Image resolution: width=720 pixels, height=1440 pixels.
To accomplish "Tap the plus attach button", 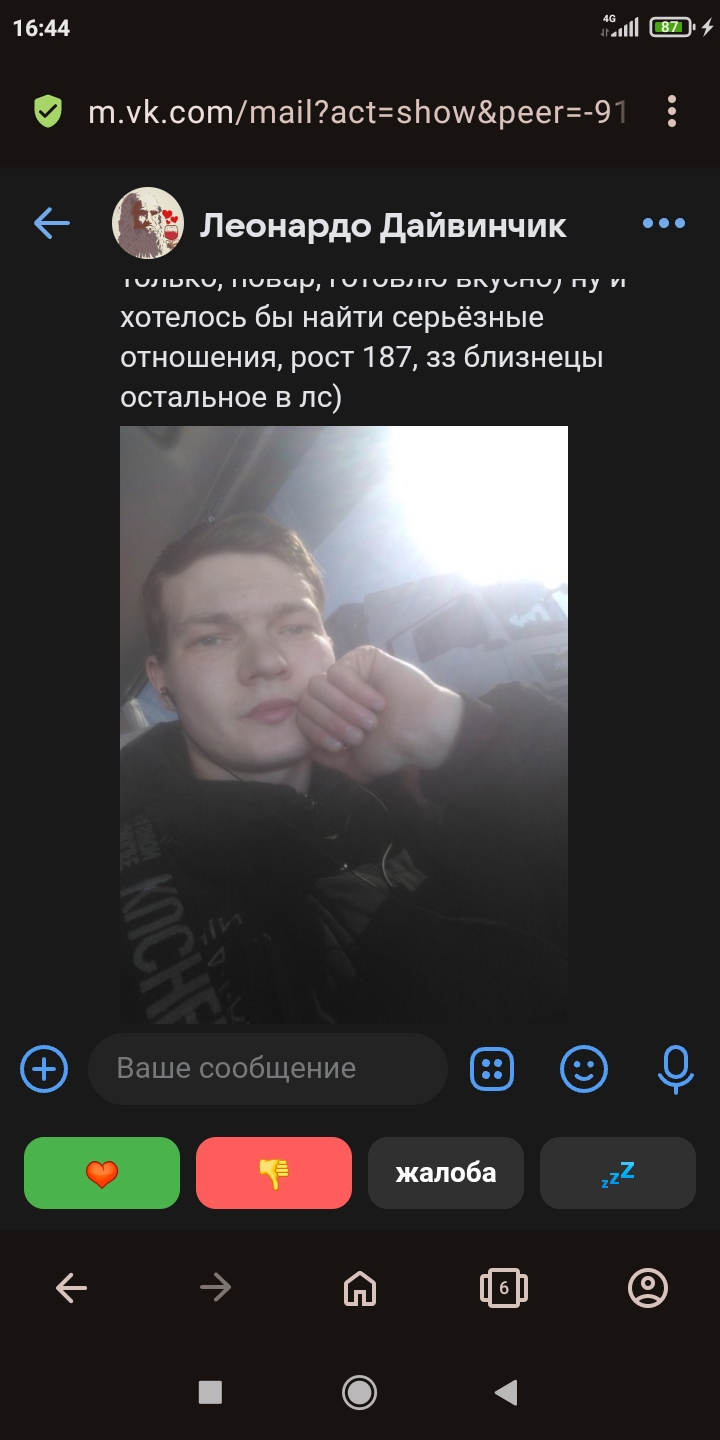I will (44, 1069).
